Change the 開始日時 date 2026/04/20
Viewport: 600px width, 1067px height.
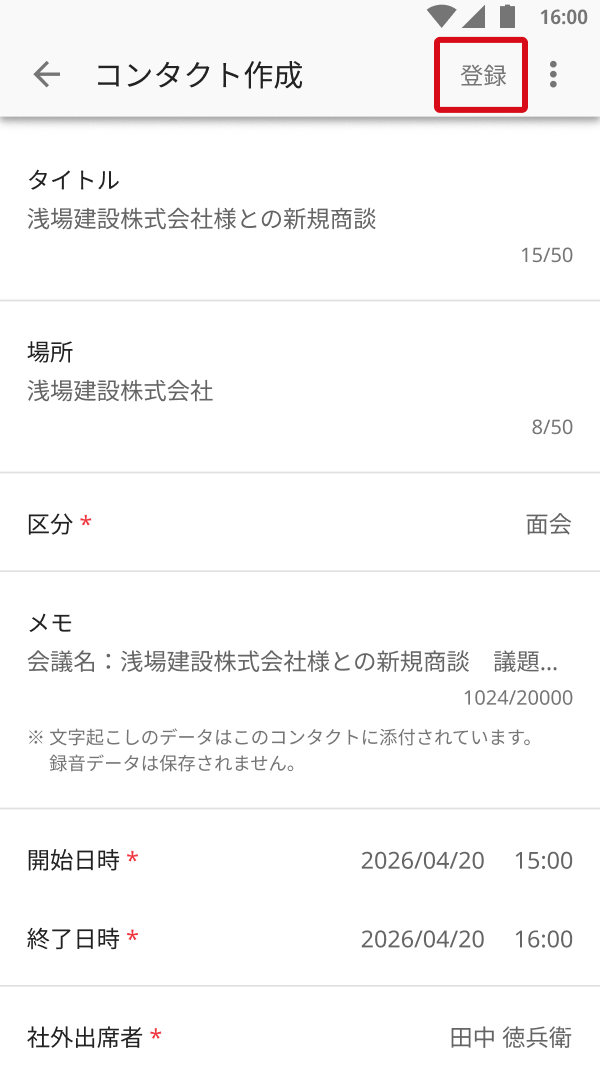422,861
